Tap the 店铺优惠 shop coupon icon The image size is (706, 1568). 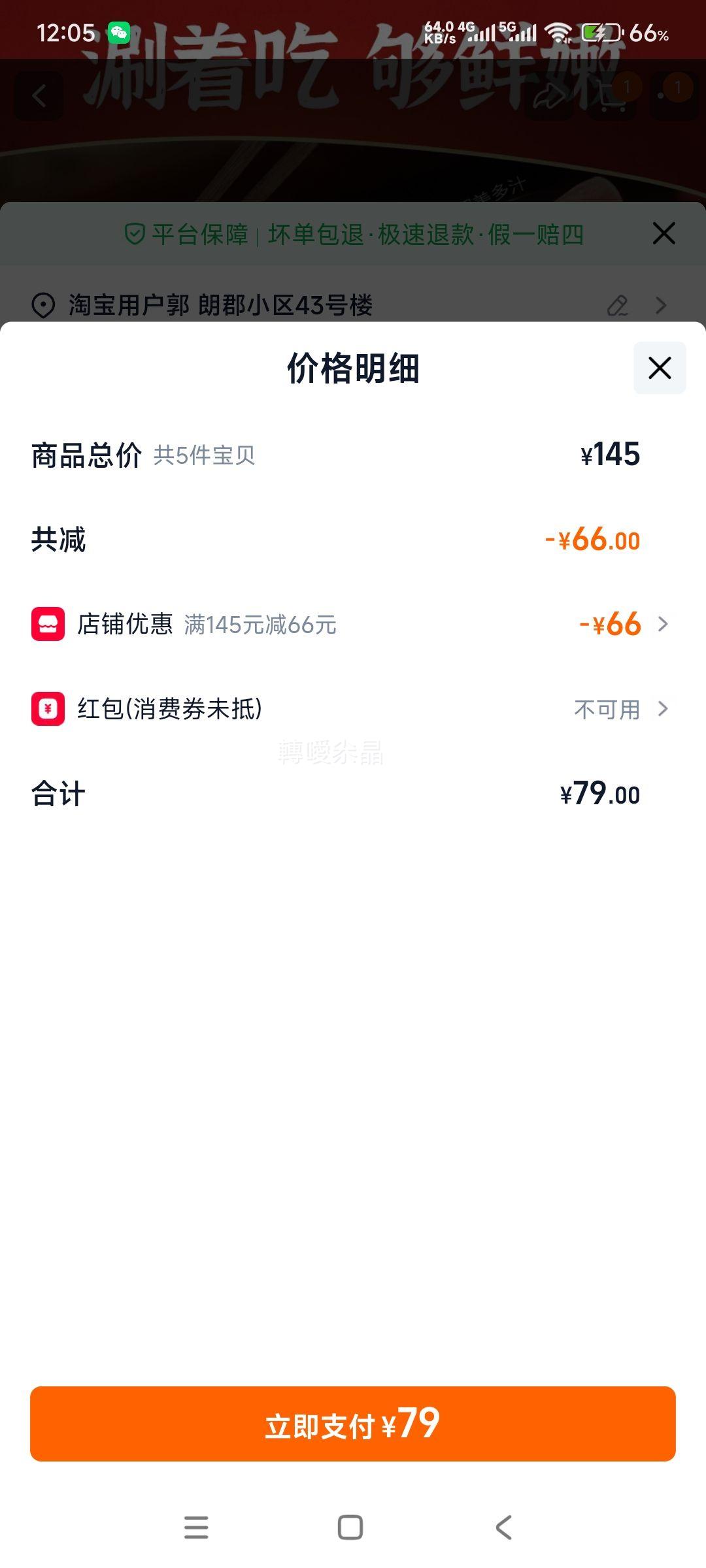(46, 625)
